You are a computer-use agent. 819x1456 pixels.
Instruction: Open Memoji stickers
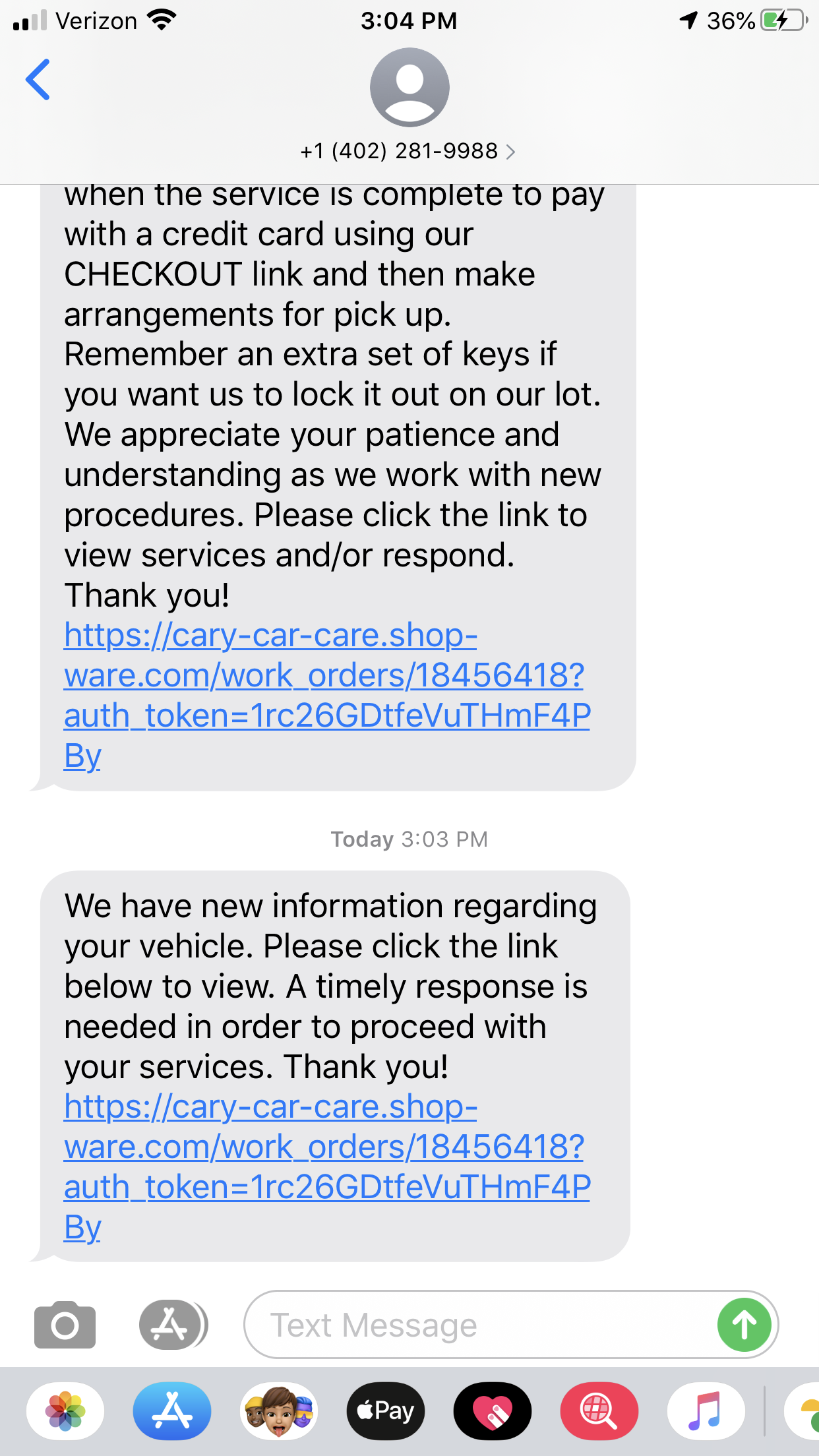tap(279, 1411)
